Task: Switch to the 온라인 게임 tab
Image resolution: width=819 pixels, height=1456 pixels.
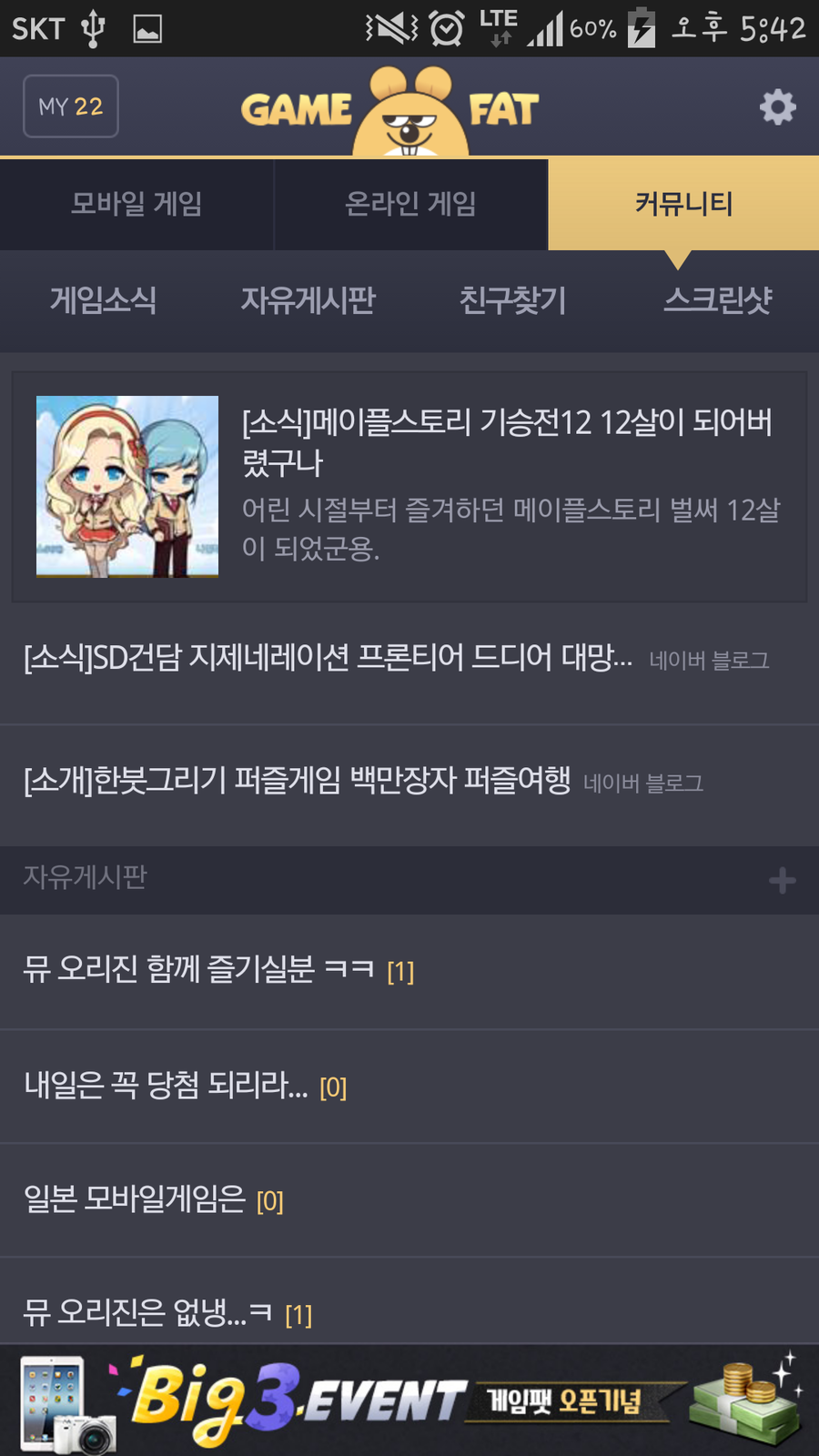Action: 410,204
